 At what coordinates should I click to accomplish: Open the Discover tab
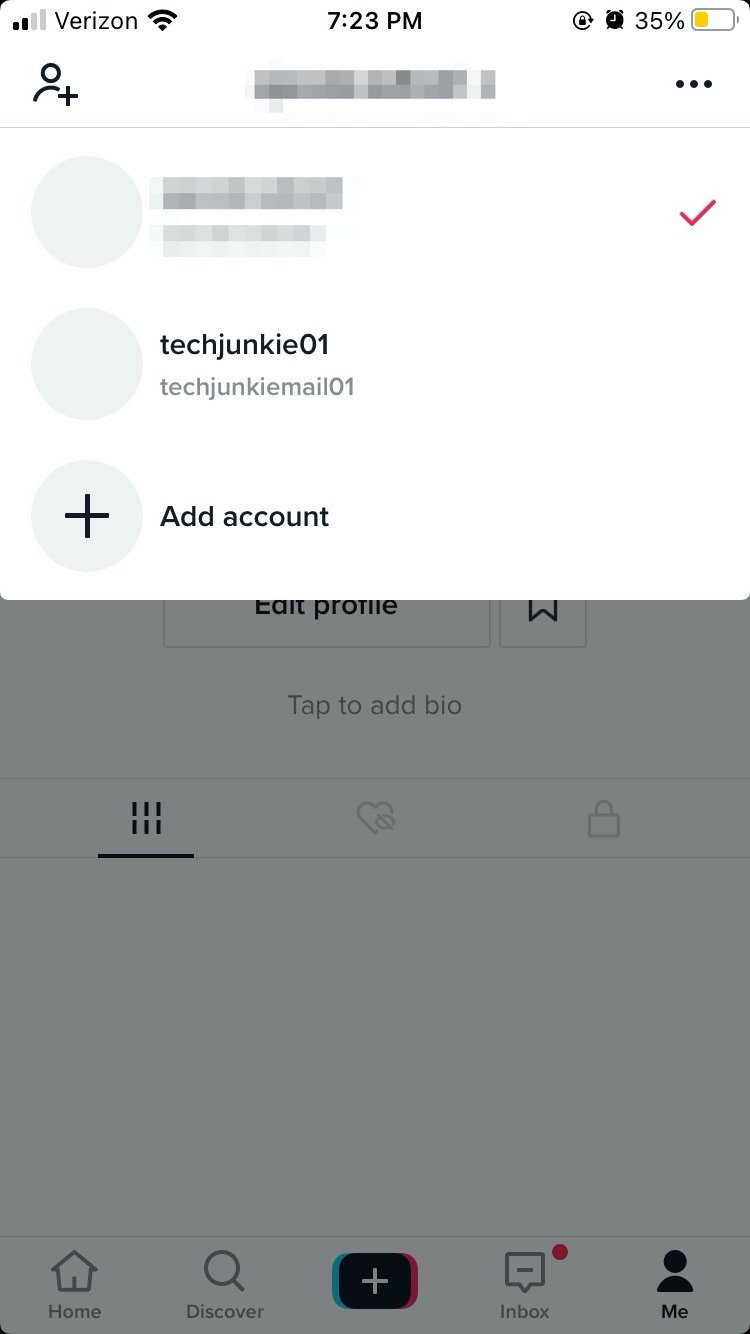[x=225, y=1286]
